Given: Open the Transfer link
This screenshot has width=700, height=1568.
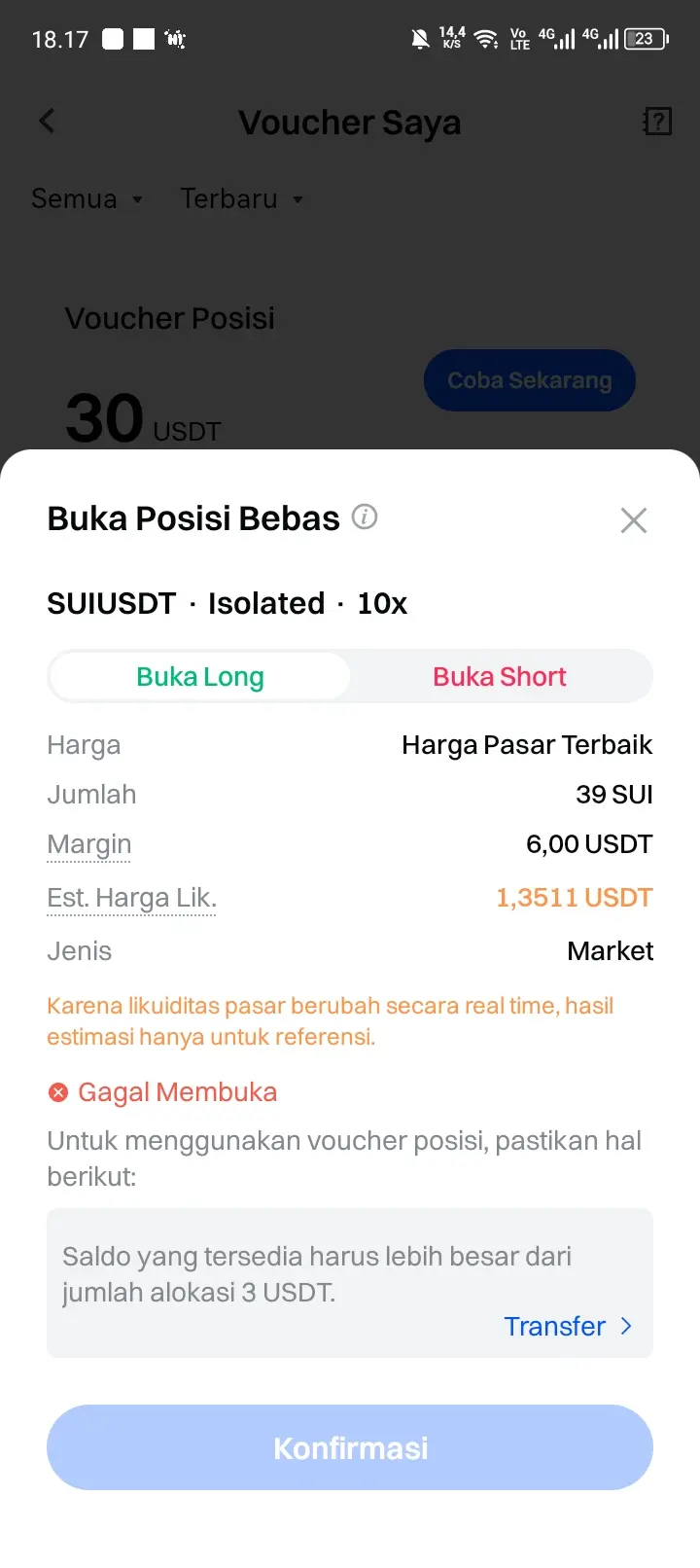Looking at the screenshot, I should [567, 1326].
